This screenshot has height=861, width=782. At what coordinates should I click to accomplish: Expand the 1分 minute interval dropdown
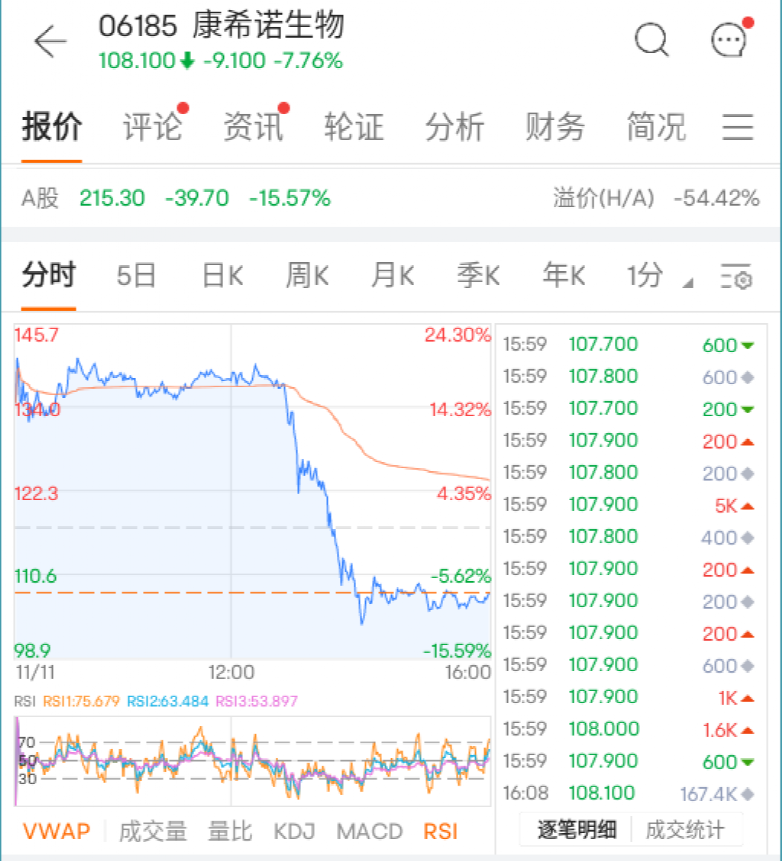(x=657, y=275)
